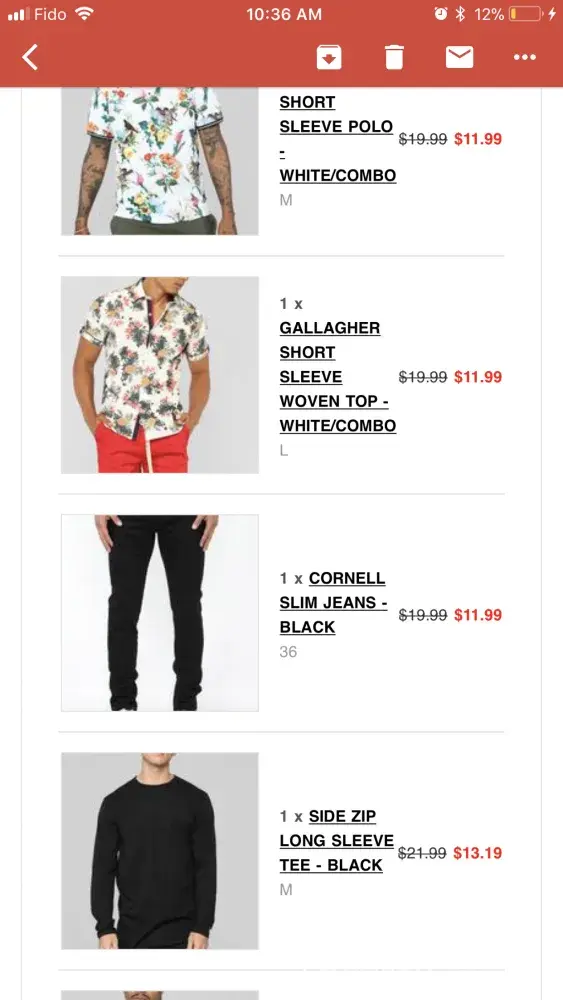
Task: Open the Gallagher Short Sleeve Woven Top link
Action: point(337,376)
